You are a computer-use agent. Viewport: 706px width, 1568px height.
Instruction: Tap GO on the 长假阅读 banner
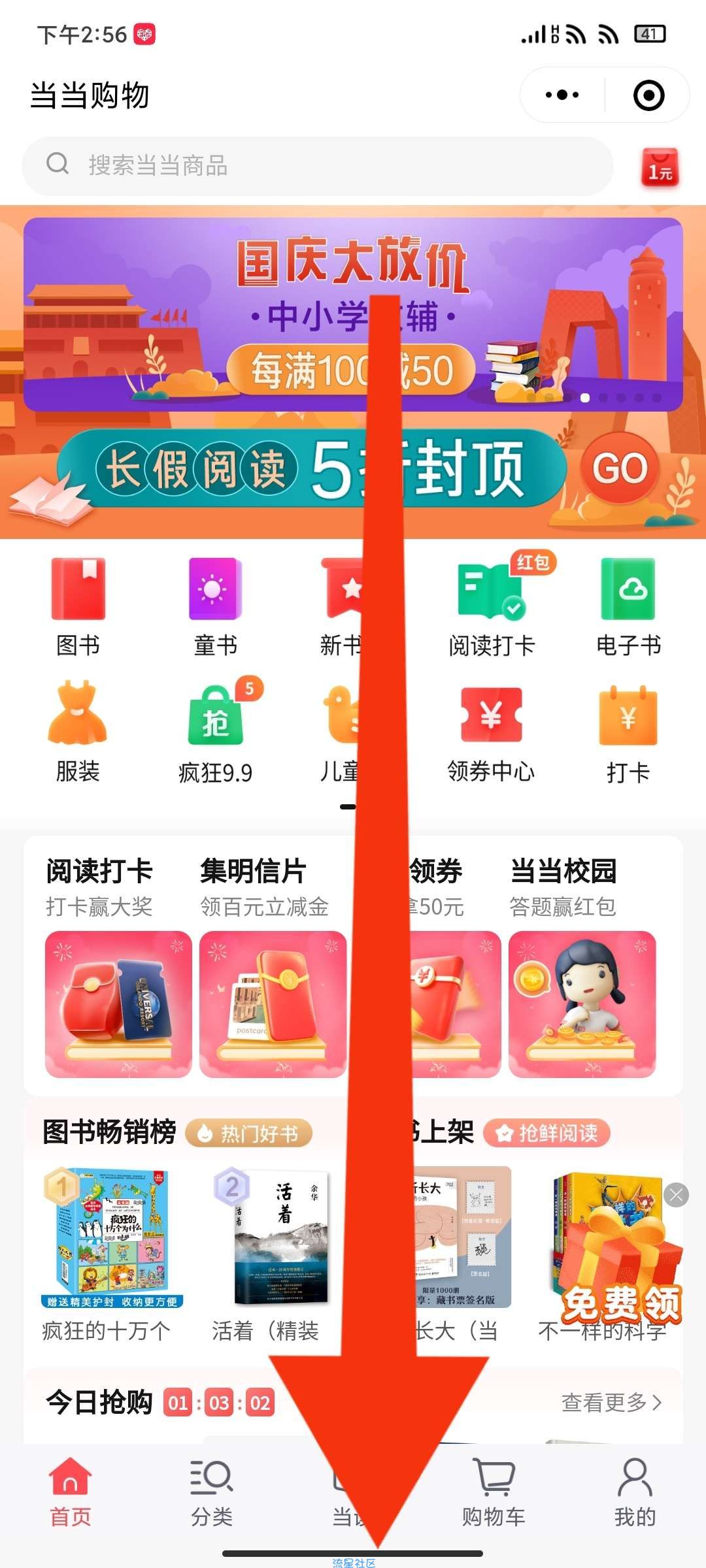(x=620, y=468)
